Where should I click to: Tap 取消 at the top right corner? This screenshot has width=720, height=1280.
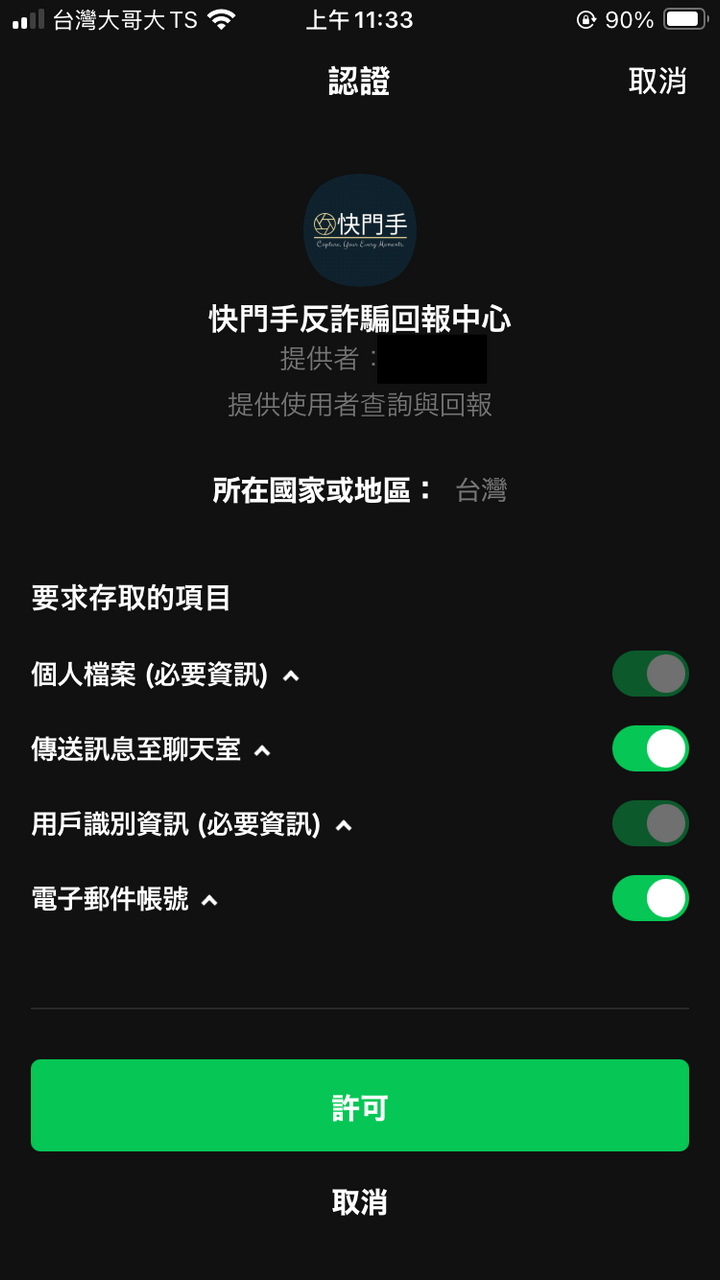coord(657,81)
